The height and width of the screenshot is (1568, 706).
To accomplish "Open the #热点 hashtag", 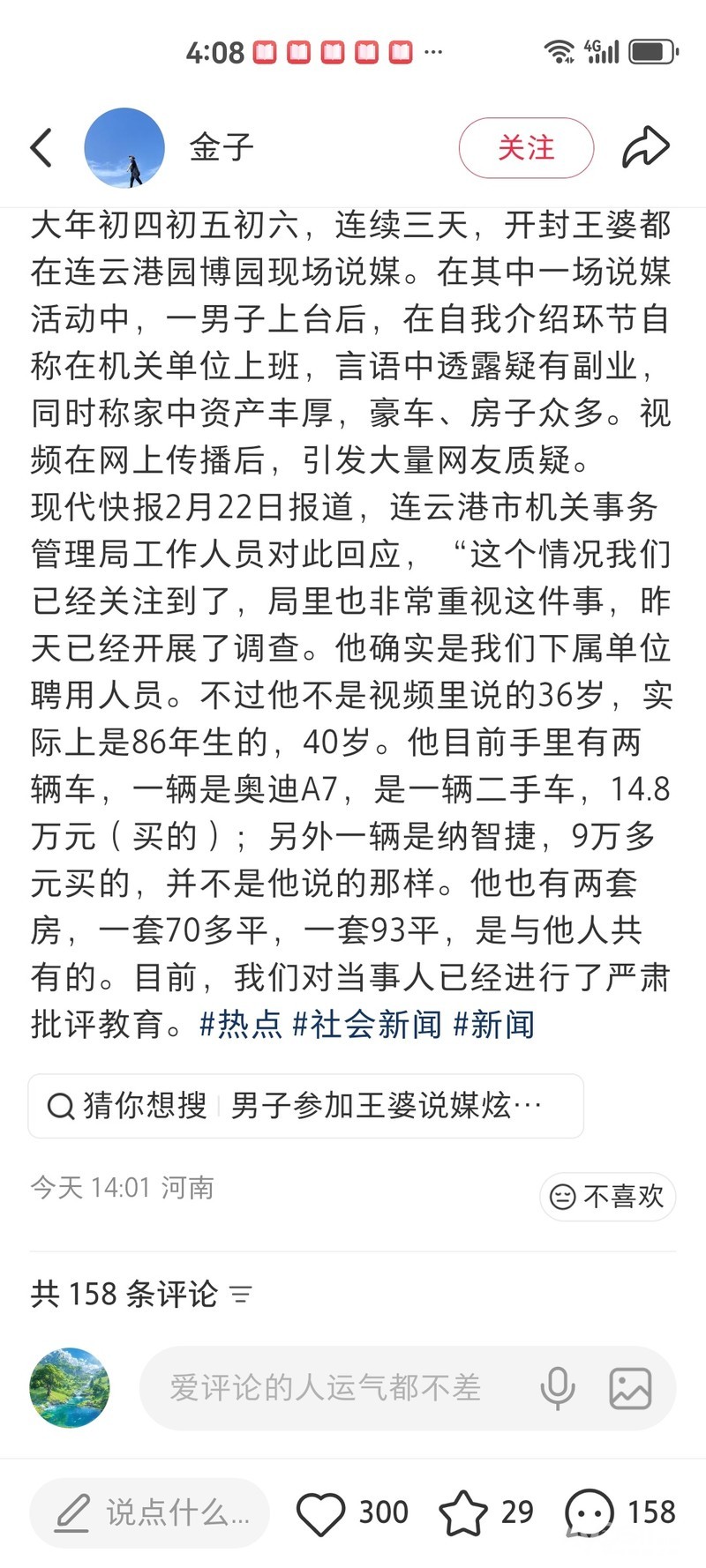I will 241,1024.
